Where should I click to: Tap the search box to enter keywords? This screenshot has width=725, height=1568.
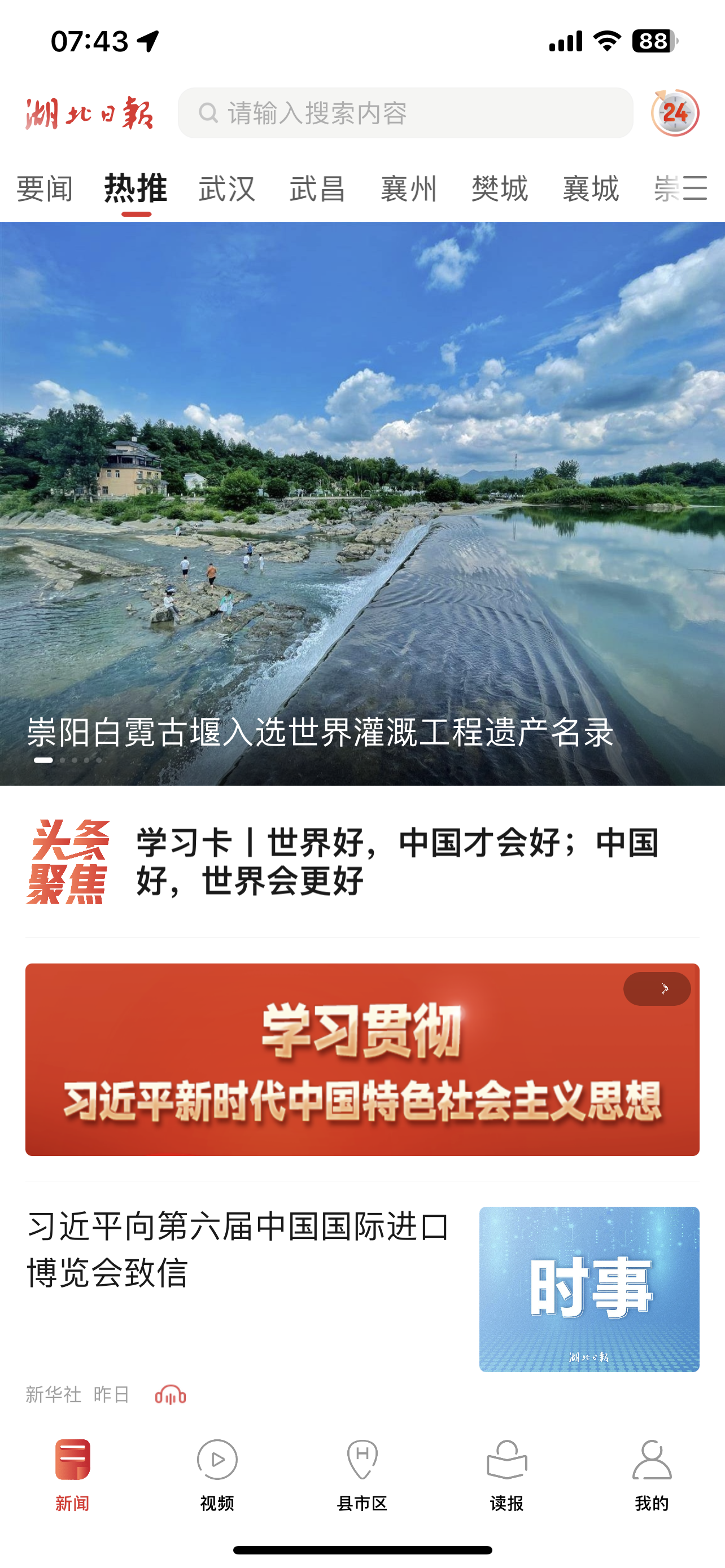pyautogui.click(x=405, y=113)
